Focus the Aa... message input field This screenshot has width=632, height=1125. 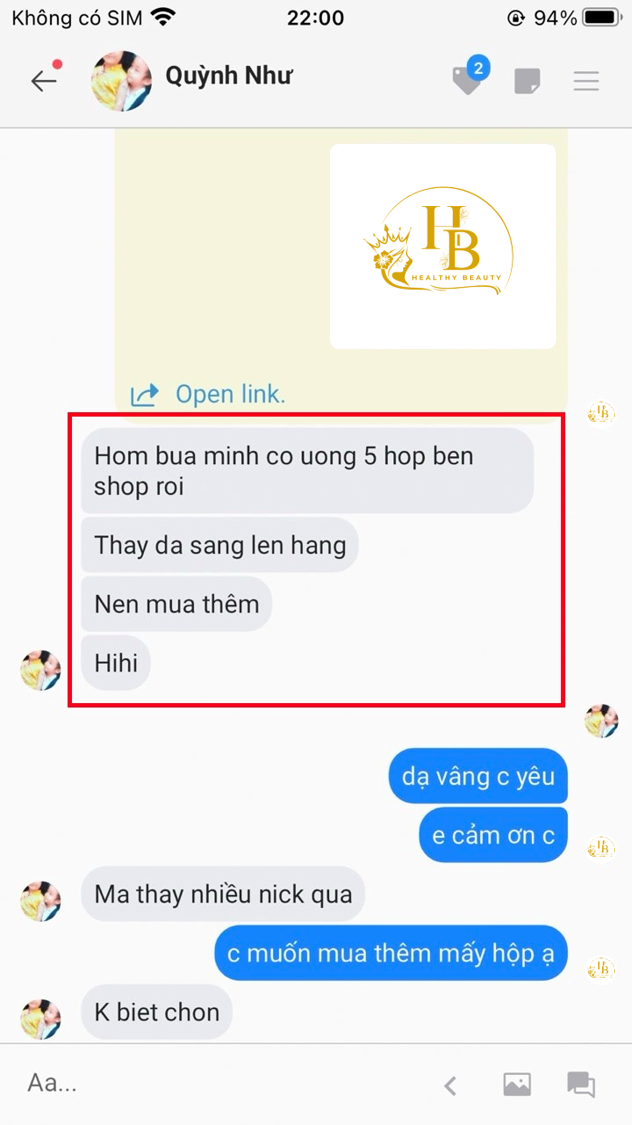click(x=215, y=1083)
